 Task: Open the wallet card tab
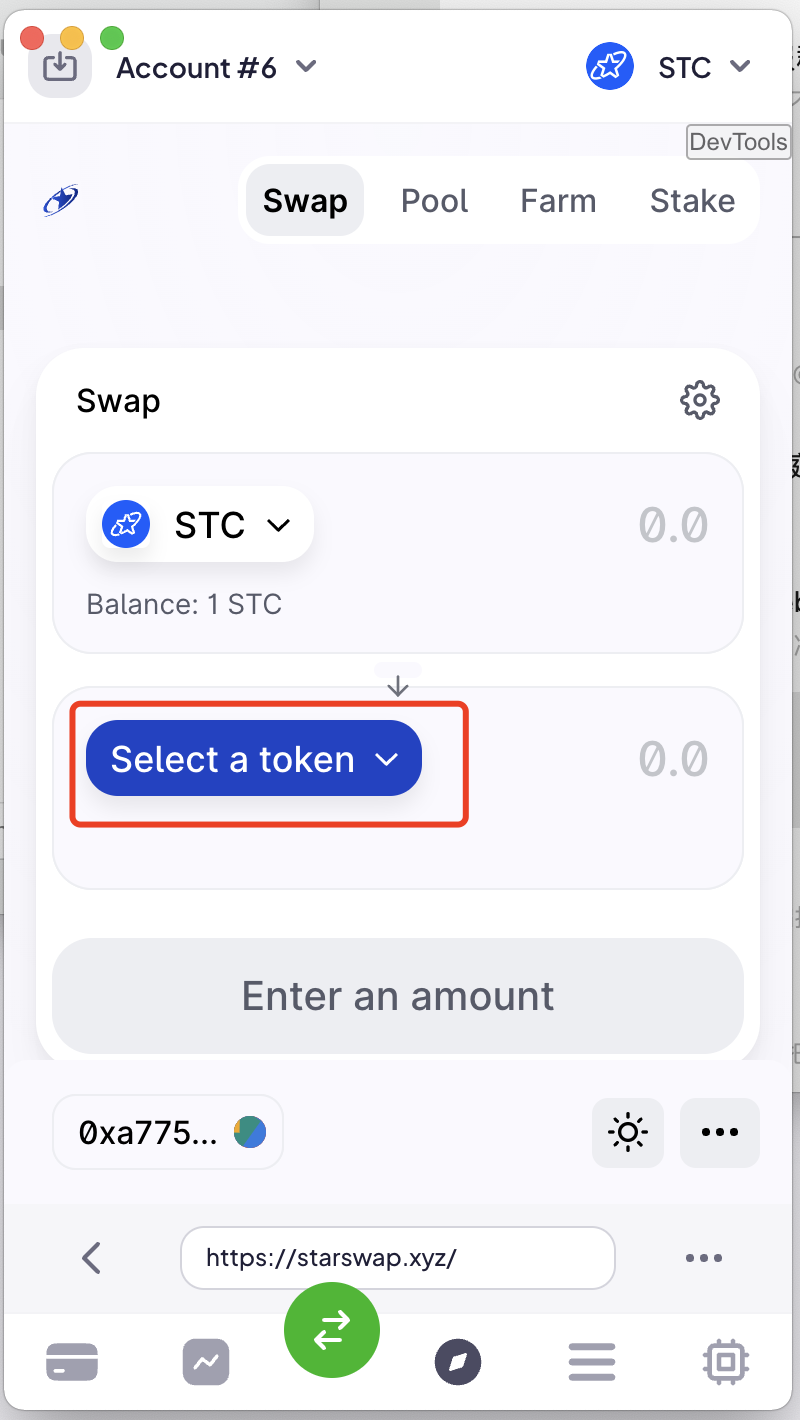pyautogui.click(x=72, y=1361)
